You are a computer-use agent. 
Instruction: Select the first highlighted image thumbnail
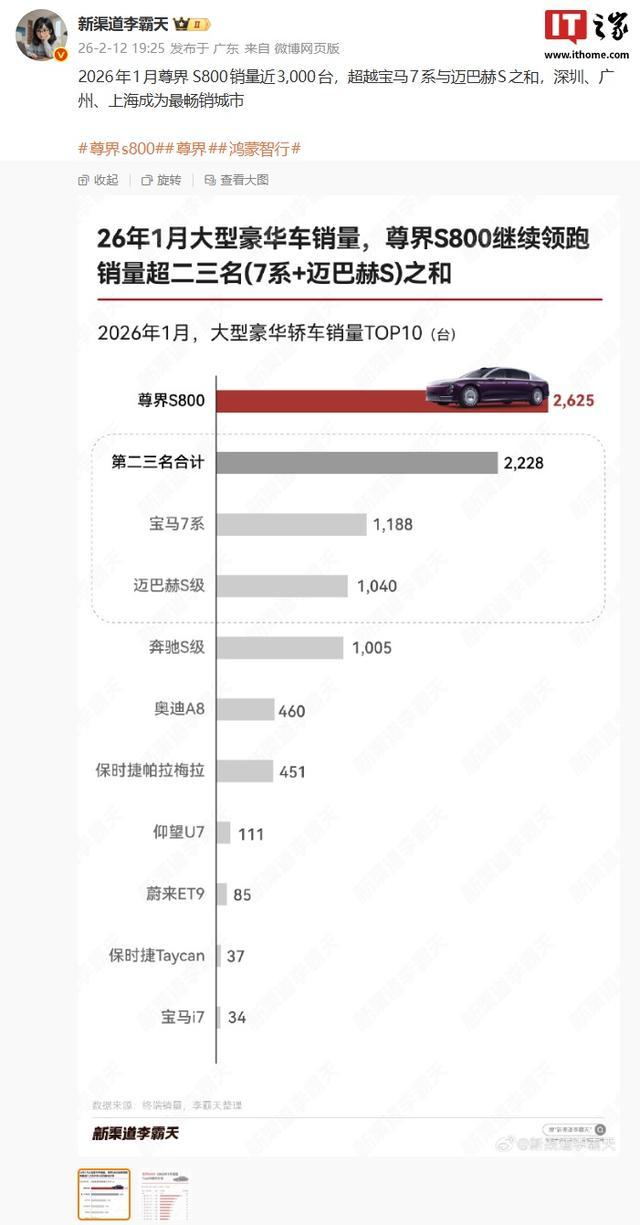click(103, 1194)
